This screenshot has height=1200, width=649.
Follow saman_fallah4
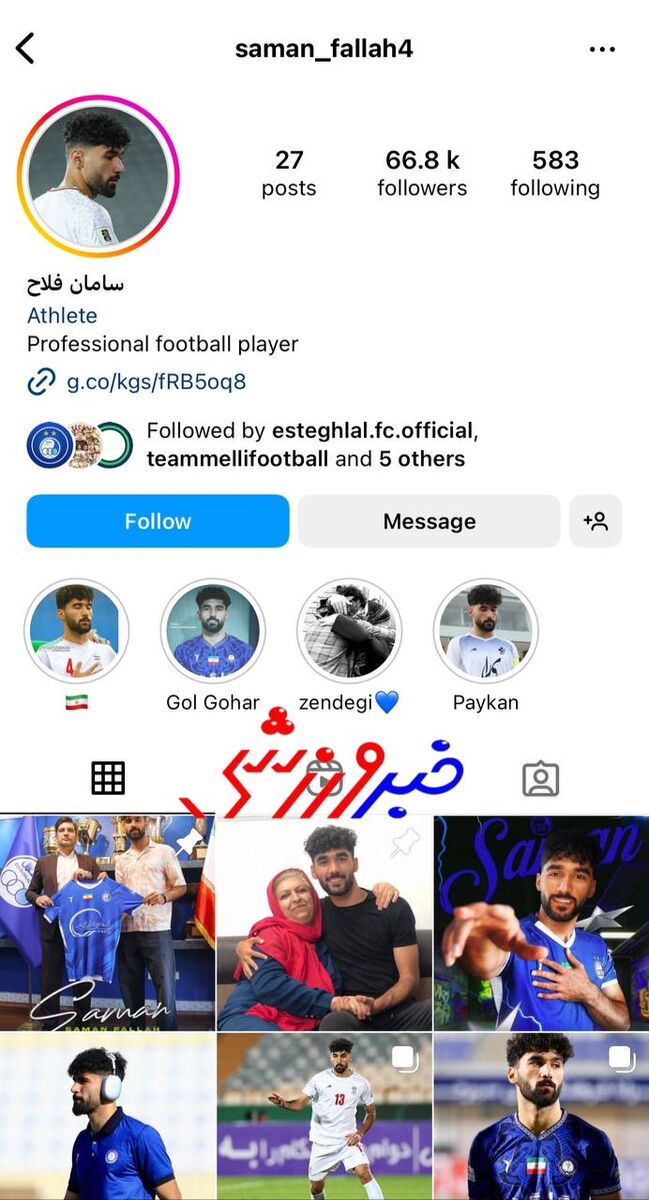coord(157,521)
